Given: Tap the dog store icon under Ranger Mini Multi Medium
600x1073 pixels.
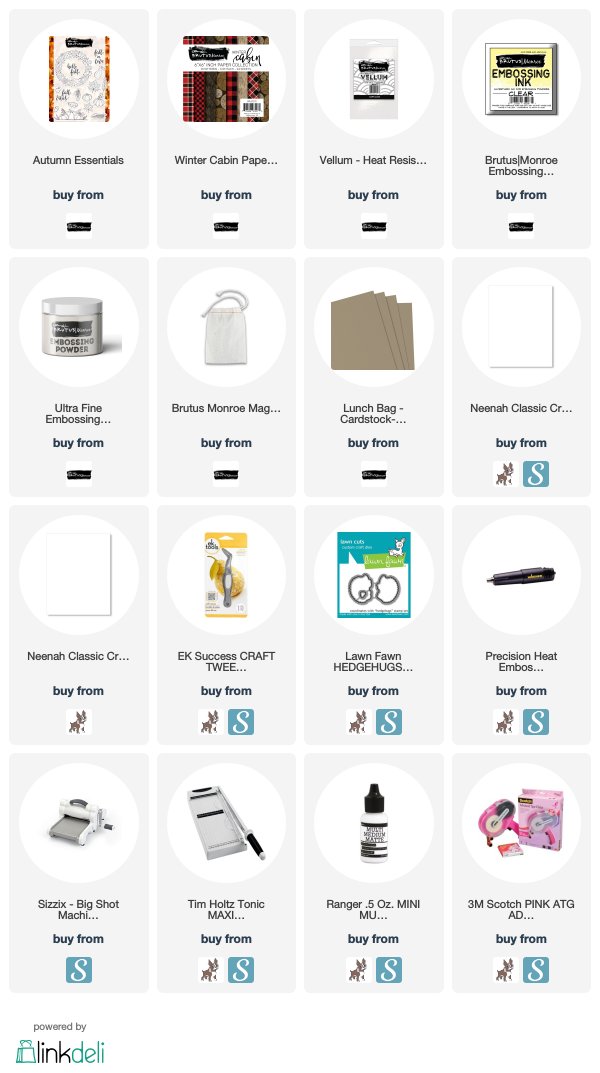Looking at the screenshot, I should (358, 970).
